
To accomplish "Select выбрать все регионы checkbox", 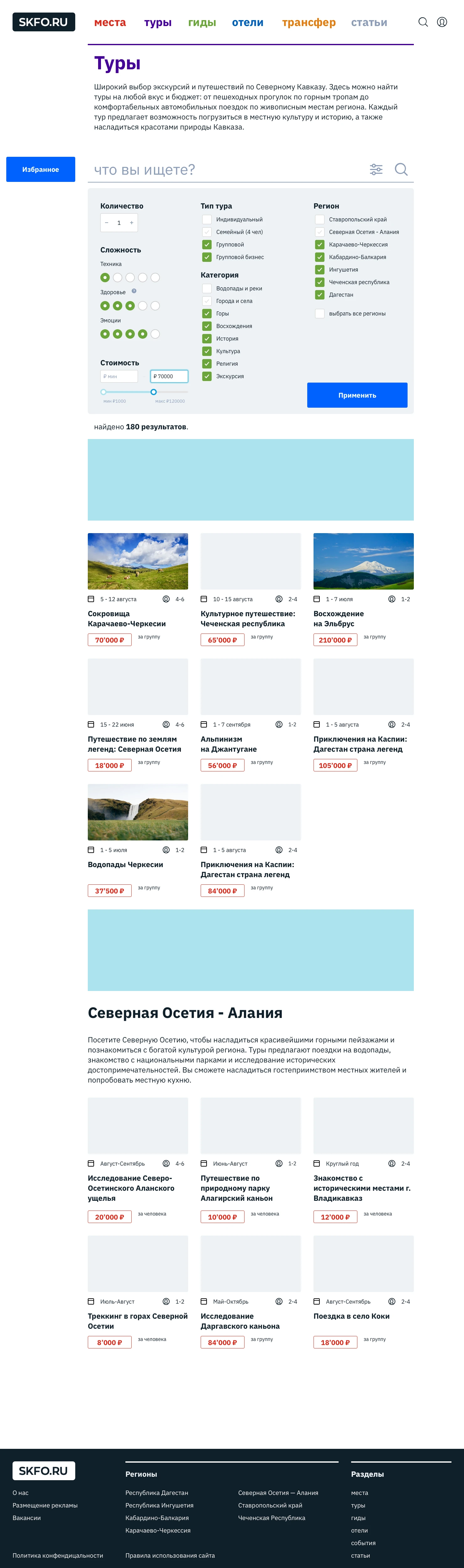I will [320, 314].
